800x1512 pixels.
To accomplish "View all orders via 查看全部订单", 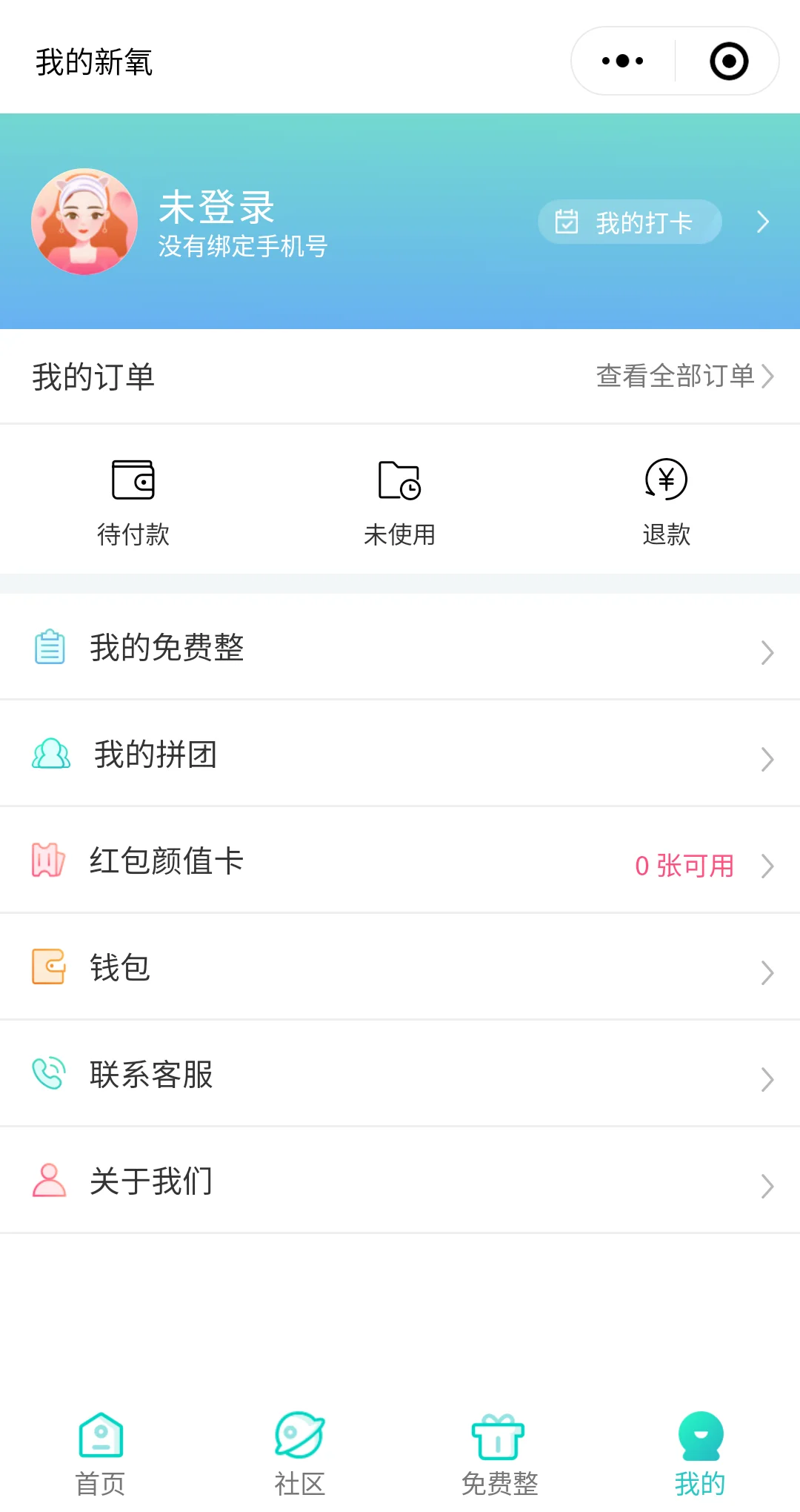I will [684, 377].
